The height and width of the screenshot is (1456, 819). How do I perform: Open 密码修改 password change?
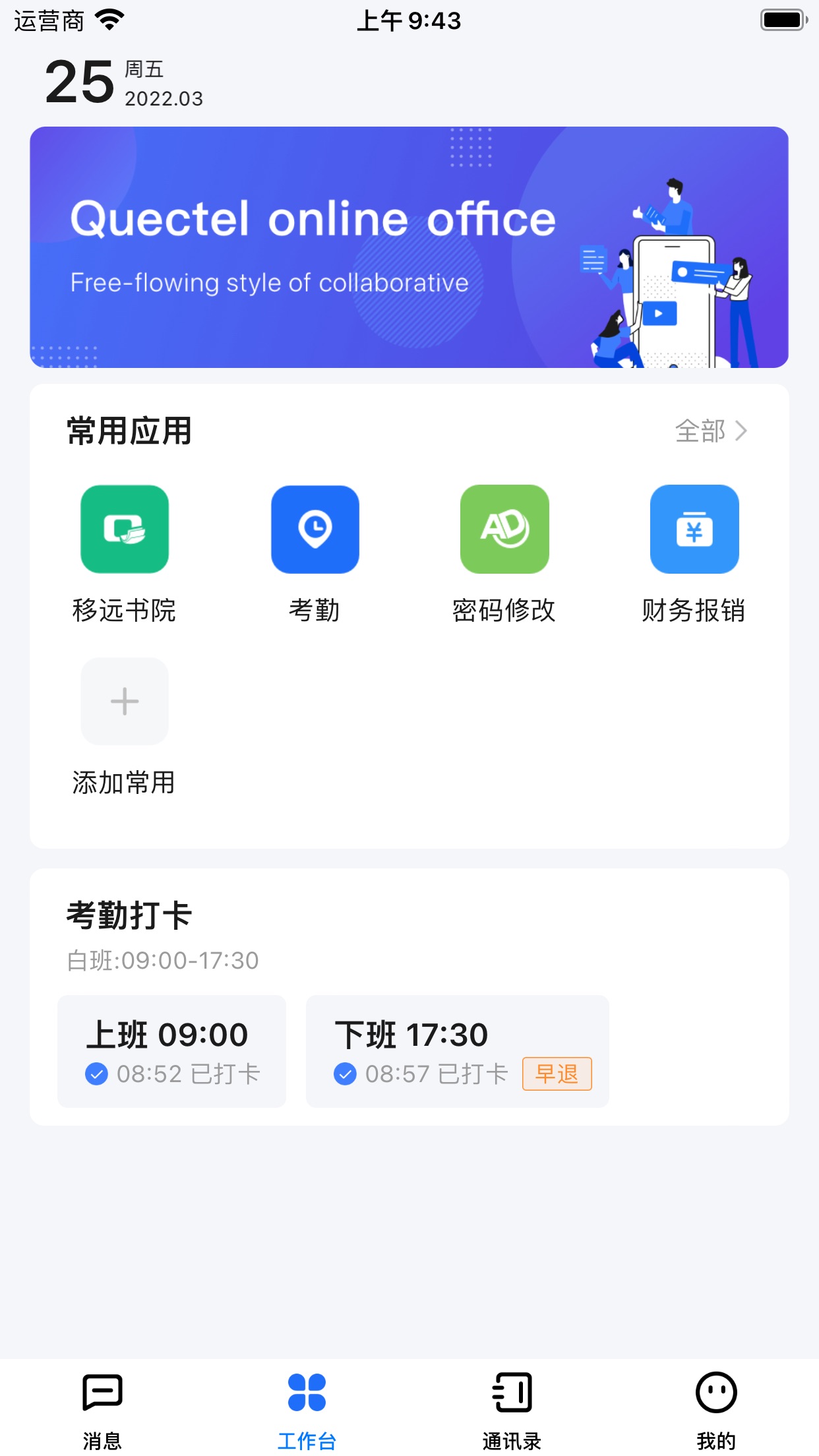pos(504,530)
